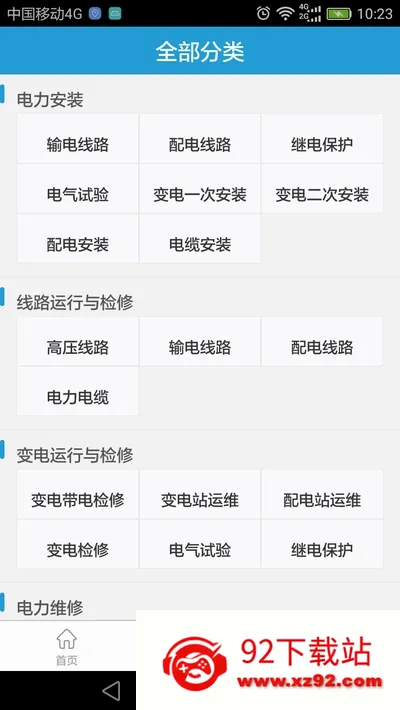Choose 变电二次安装 category

click(x=322, y=188)
